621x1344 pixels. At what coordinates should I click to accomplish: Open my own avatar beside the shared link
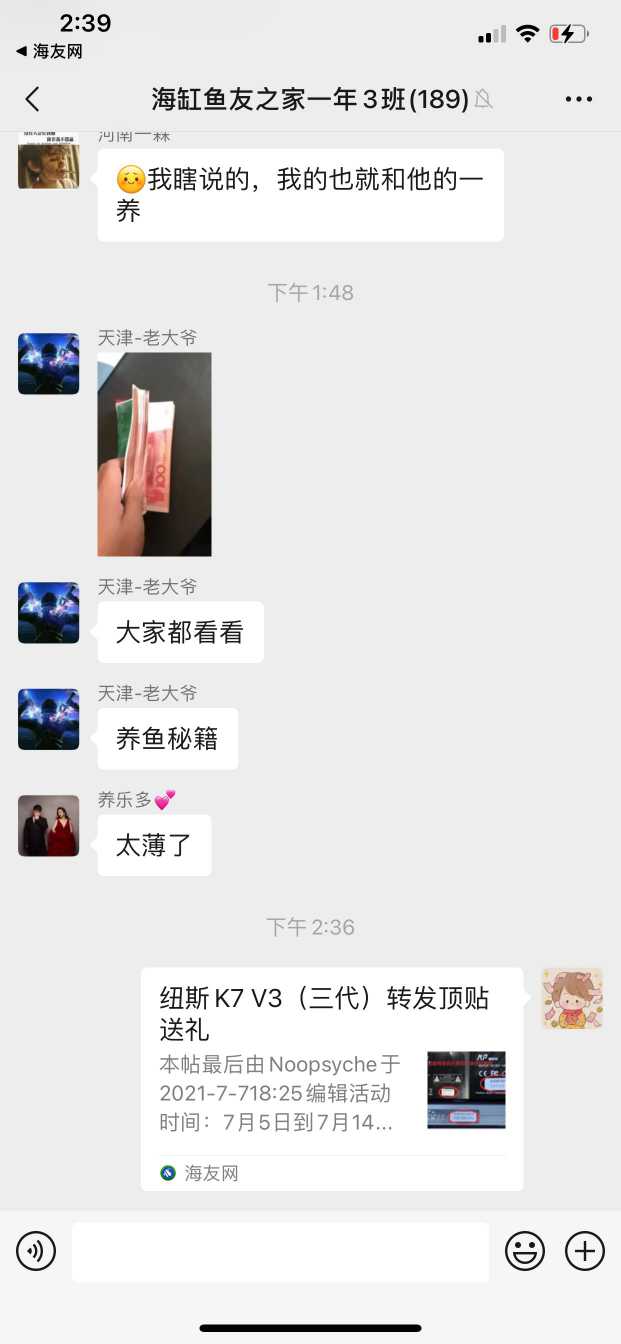click(572, 998)
